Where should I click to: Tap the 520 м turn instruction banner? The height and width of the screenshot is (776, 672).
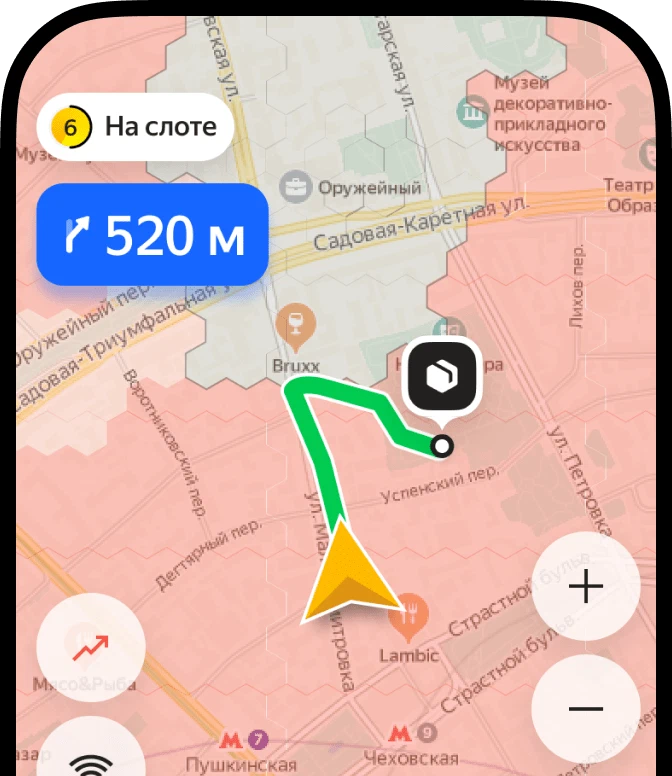pyautogui.click(x=153, y=236)
